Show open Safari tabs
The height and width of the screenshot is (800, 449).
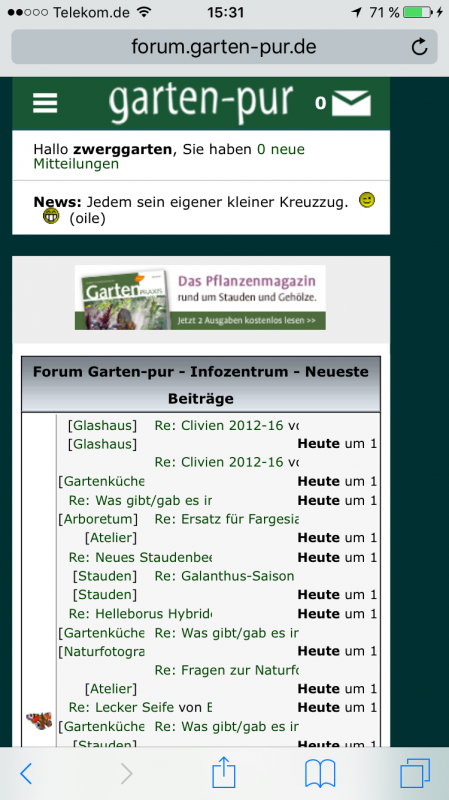coord(415,773)
